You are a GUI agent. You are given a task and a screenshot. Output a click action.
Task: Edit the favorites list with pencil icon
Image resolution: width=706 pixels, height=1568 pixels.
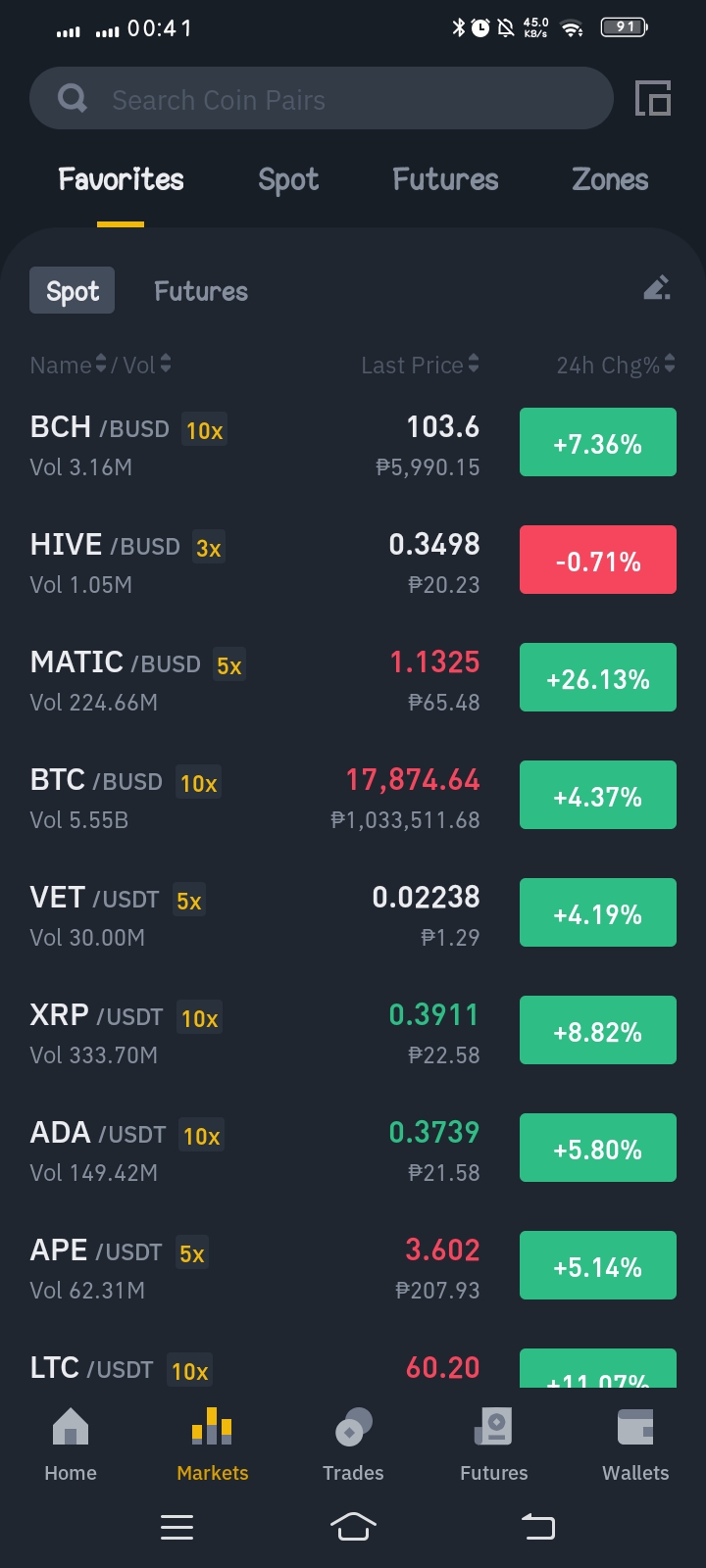click(x=657, y=288)
